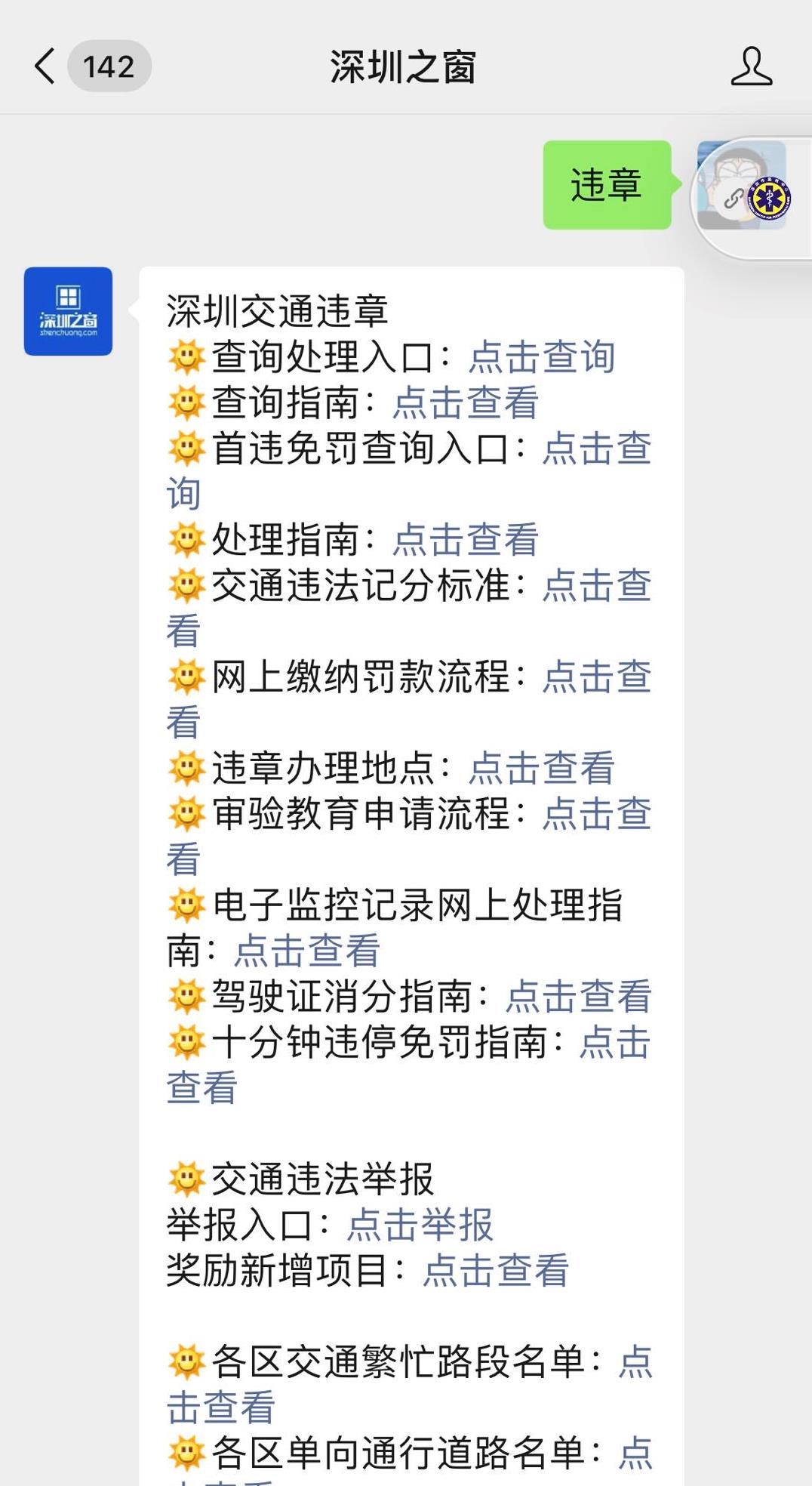The image size is (812, 1486).
Task: Select the 深圳之窗 chat title
Action: (405, 64)
